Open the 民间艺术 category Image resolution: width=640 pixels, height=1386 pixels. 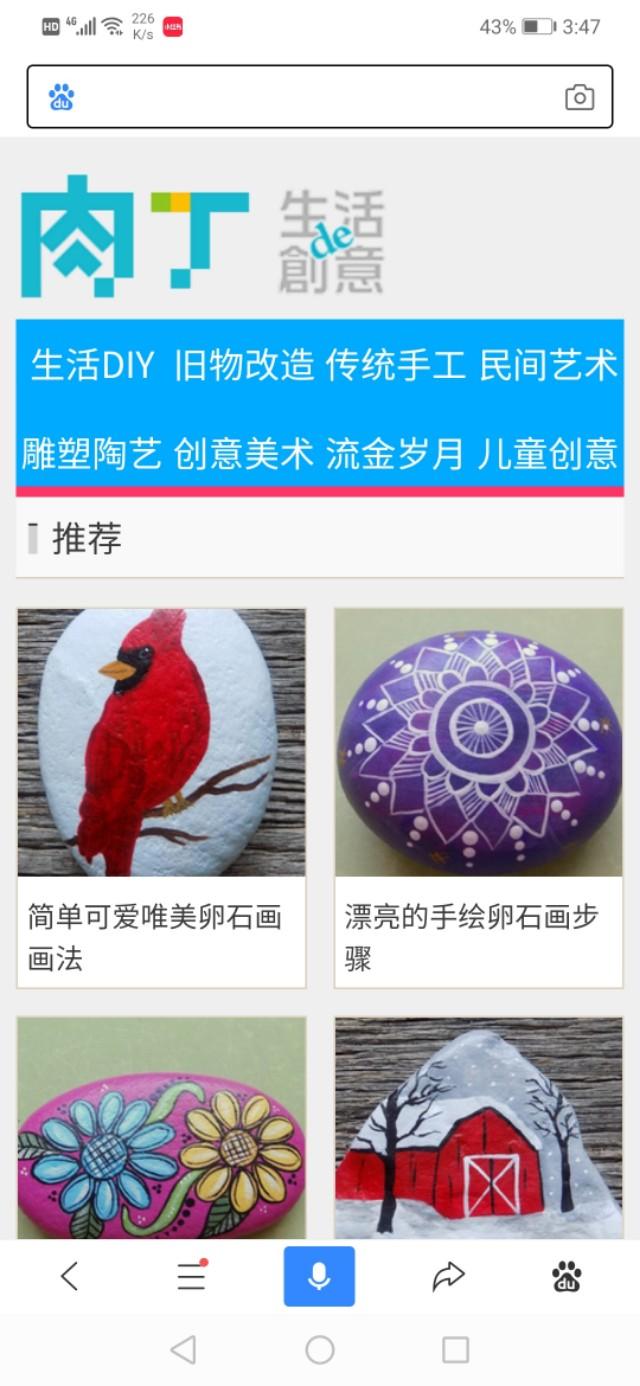click(548, 365)
